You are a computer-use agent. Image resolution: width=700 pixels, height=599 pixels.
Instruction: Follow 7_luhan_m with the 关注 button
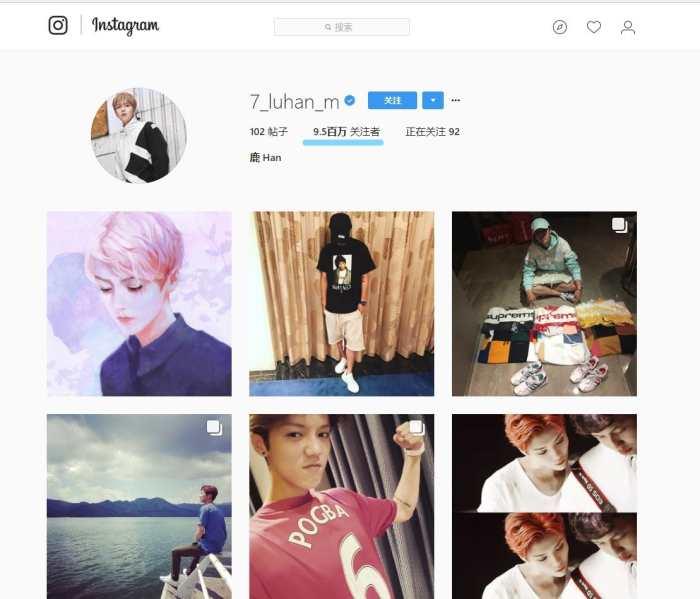click(392, 100)
